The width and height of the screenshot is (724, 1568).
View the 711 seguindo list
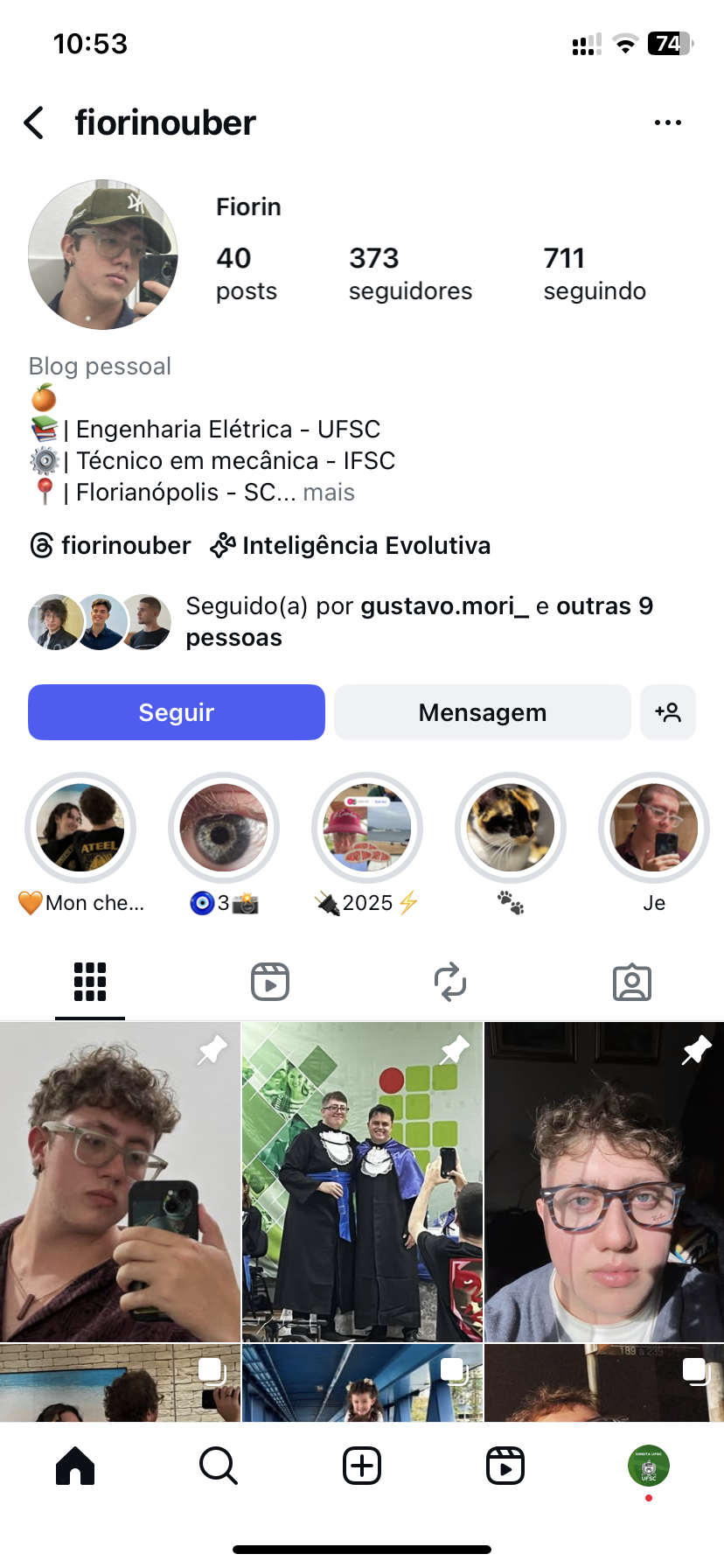coord(595,274)
